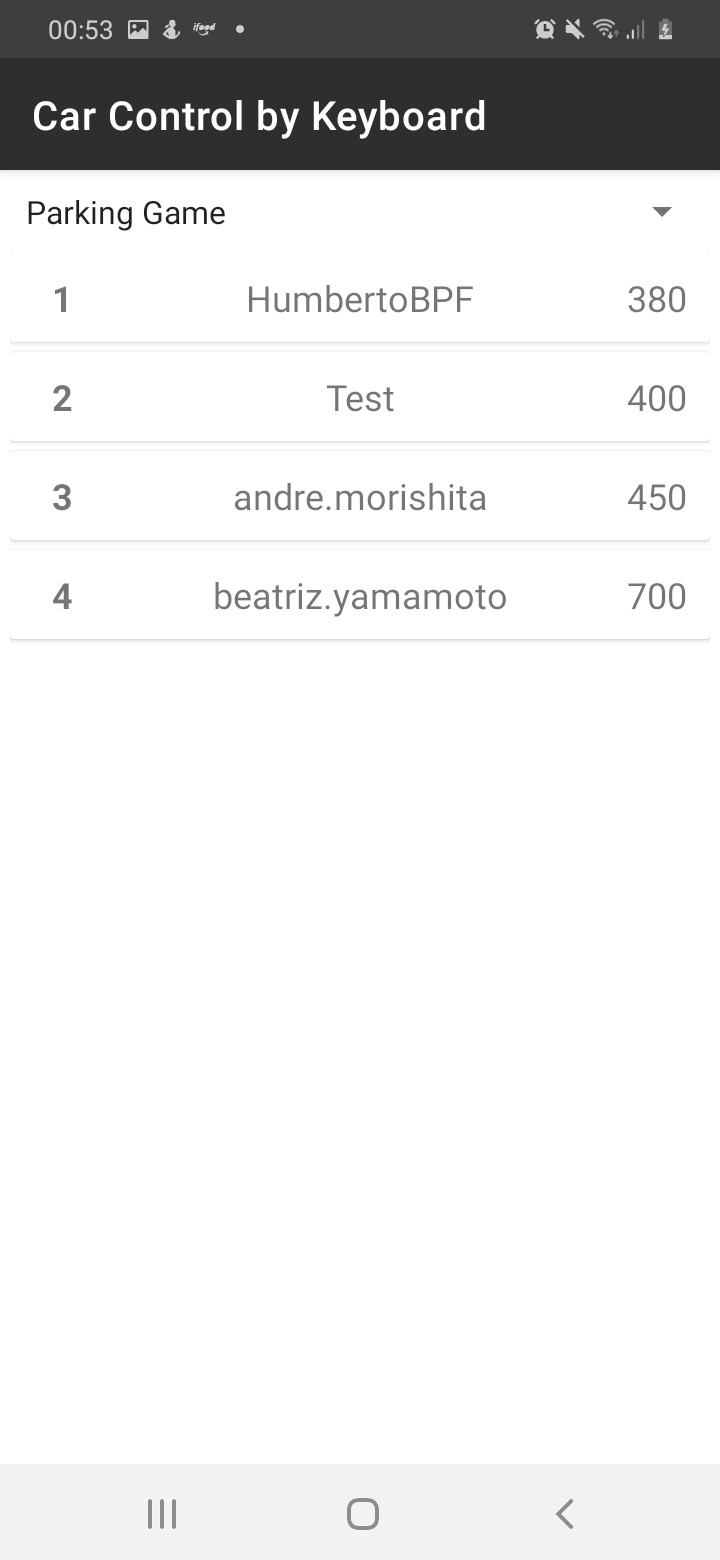Tap the Car Control by Keyboard title

pos(259,115)
